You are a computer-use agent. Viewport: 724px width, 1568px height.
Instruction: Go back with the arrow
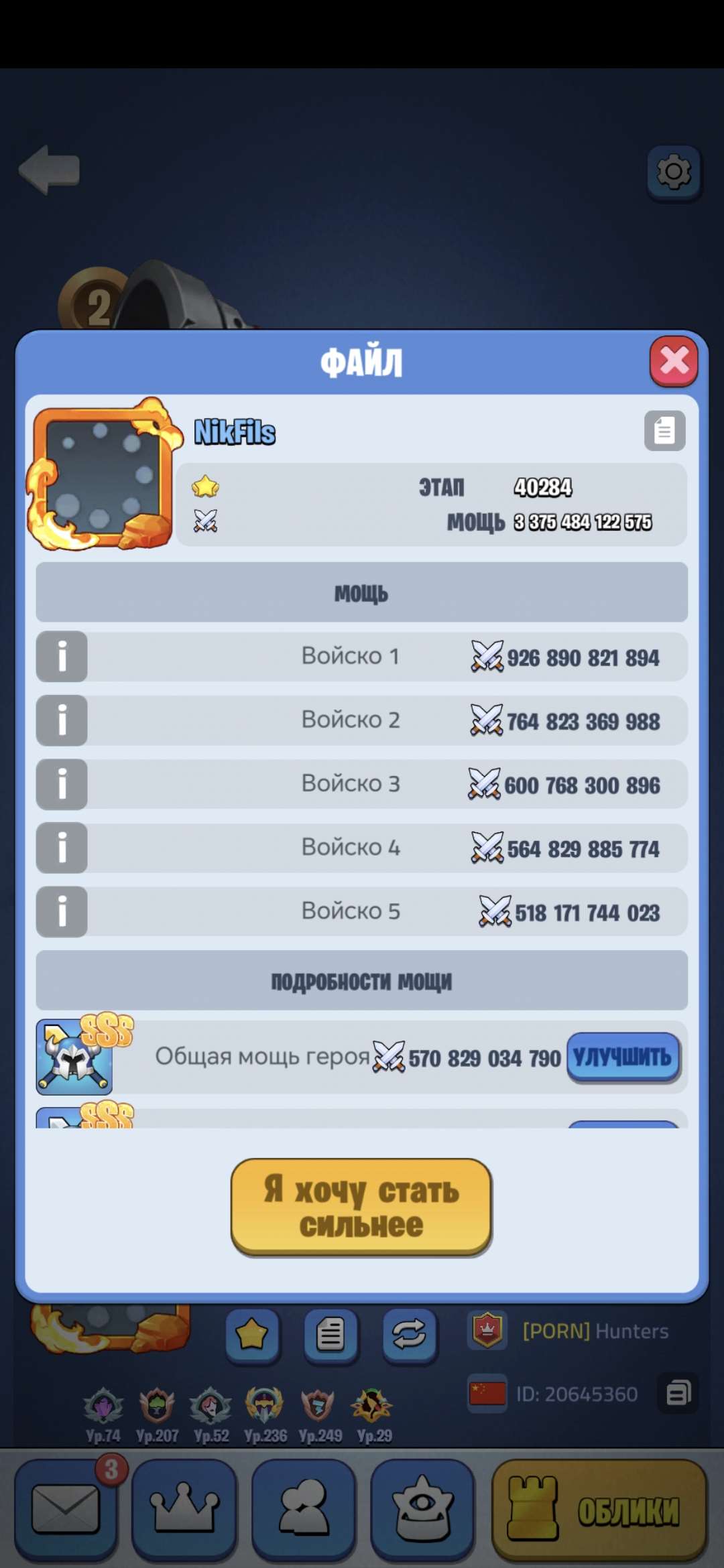pos(50,170)
